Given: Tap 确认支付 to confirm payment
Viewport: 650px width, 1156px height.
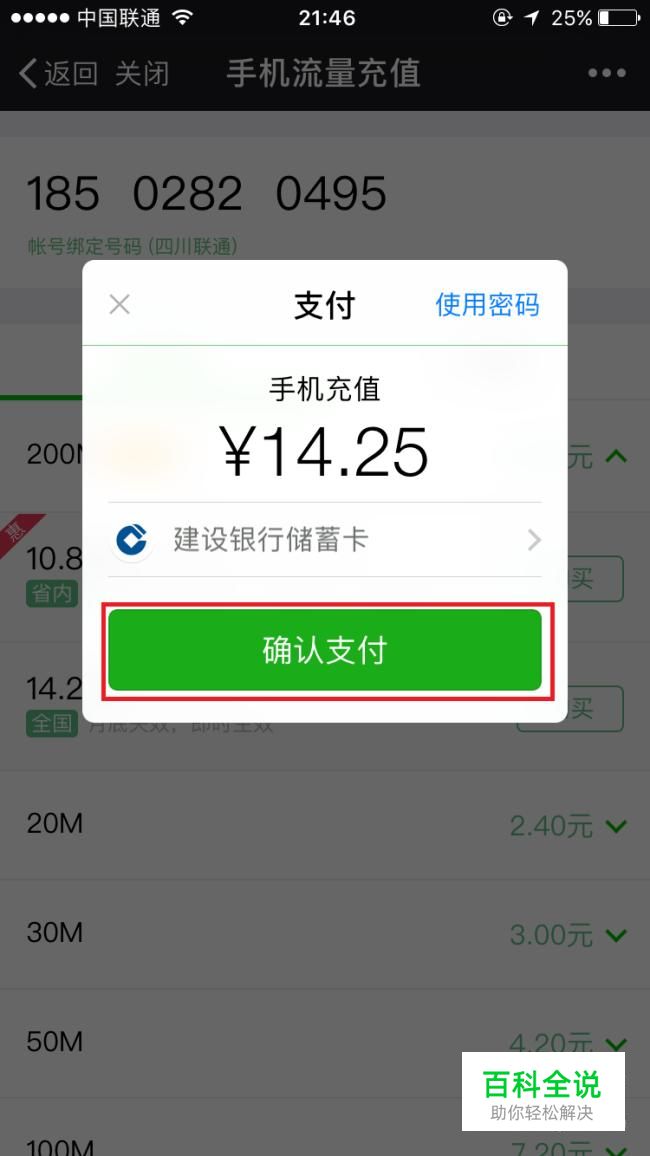Looking at the screenshot, I should [x=324, y=651].
